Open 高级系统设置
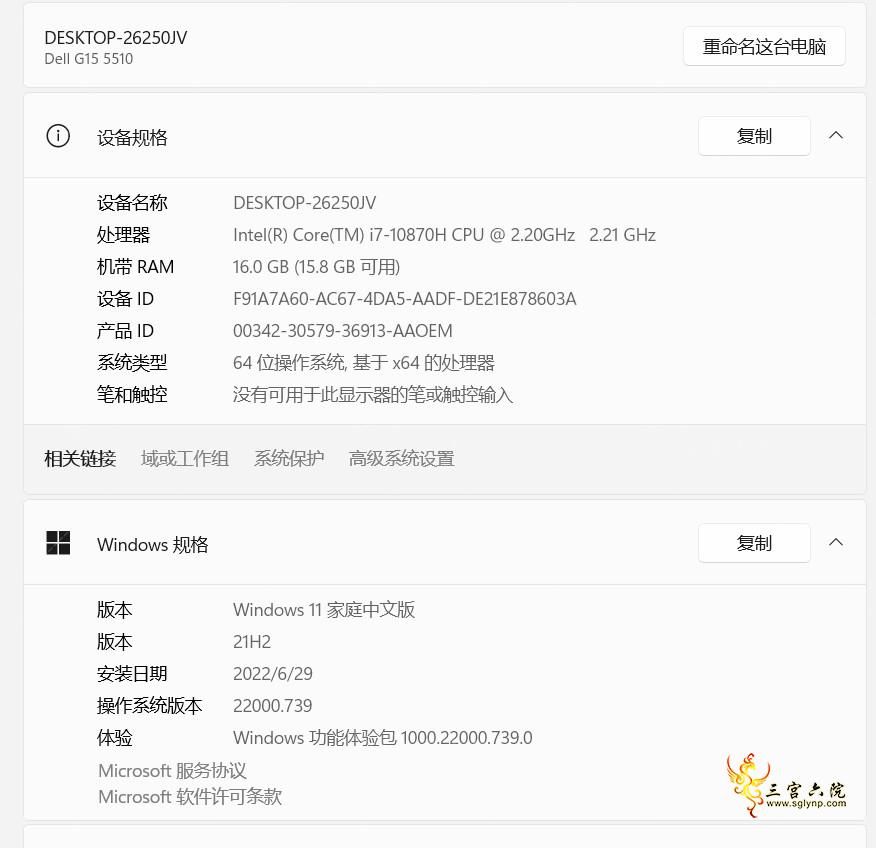 click(401, 459)
